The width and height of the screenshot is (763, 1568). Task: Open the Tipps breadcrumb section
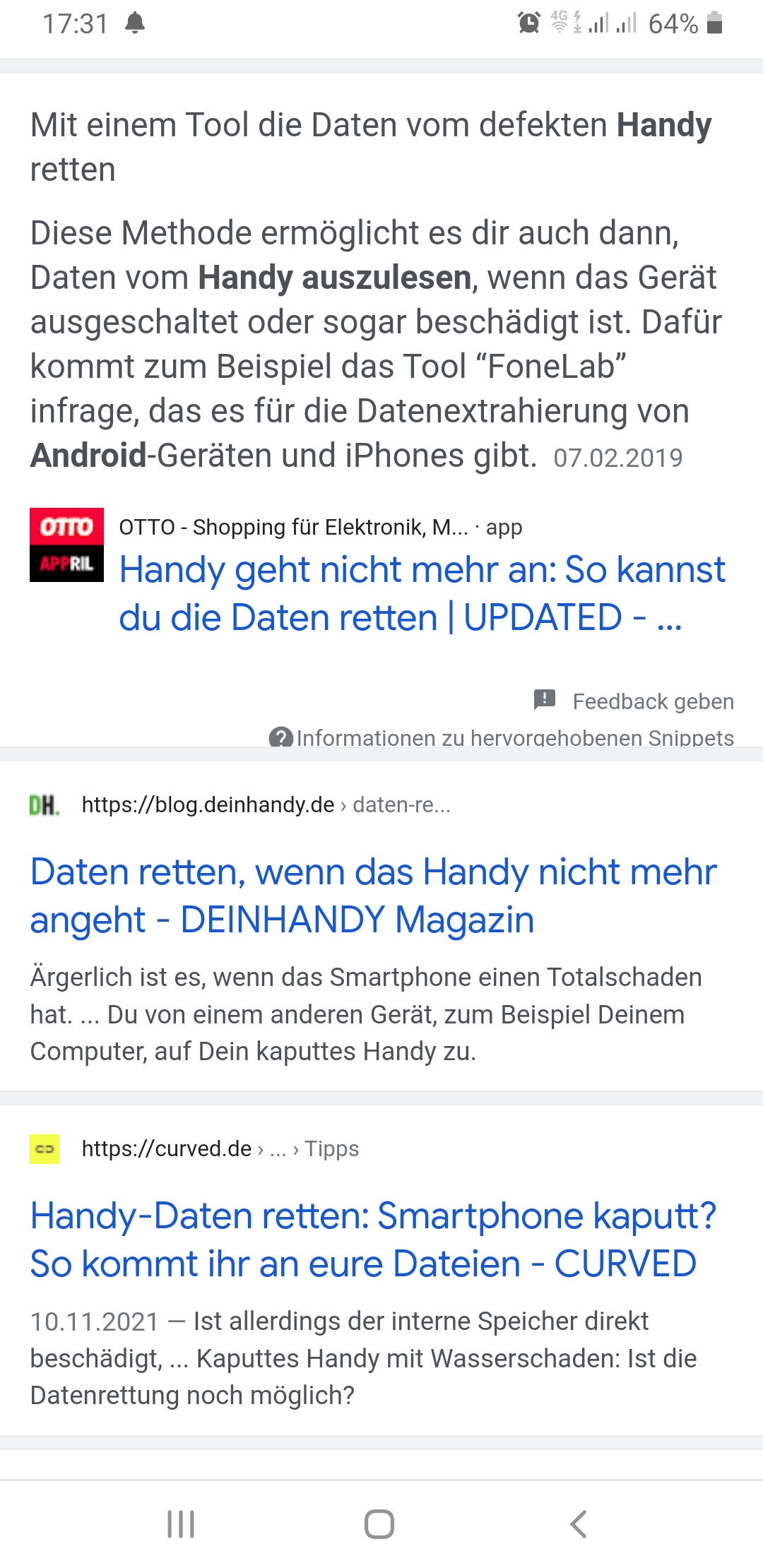[331, 1148]
